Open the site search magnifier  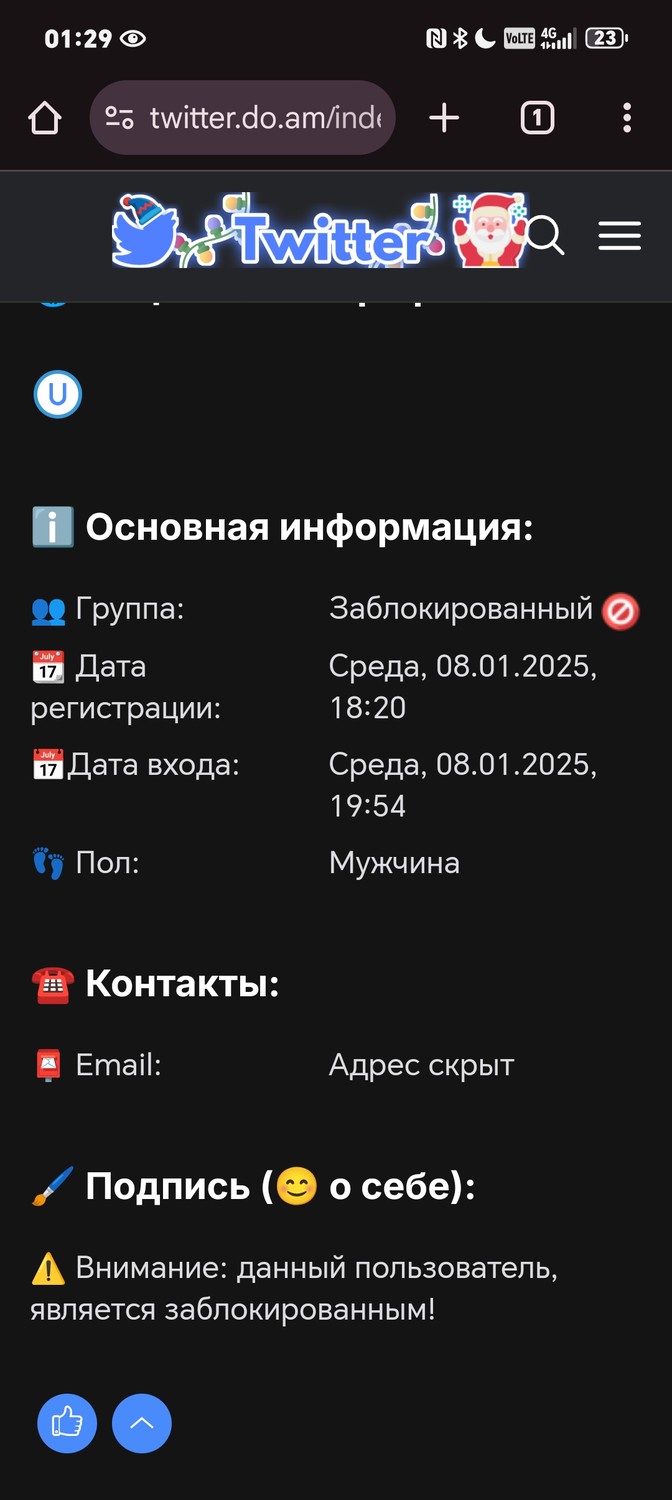[545, 236]
